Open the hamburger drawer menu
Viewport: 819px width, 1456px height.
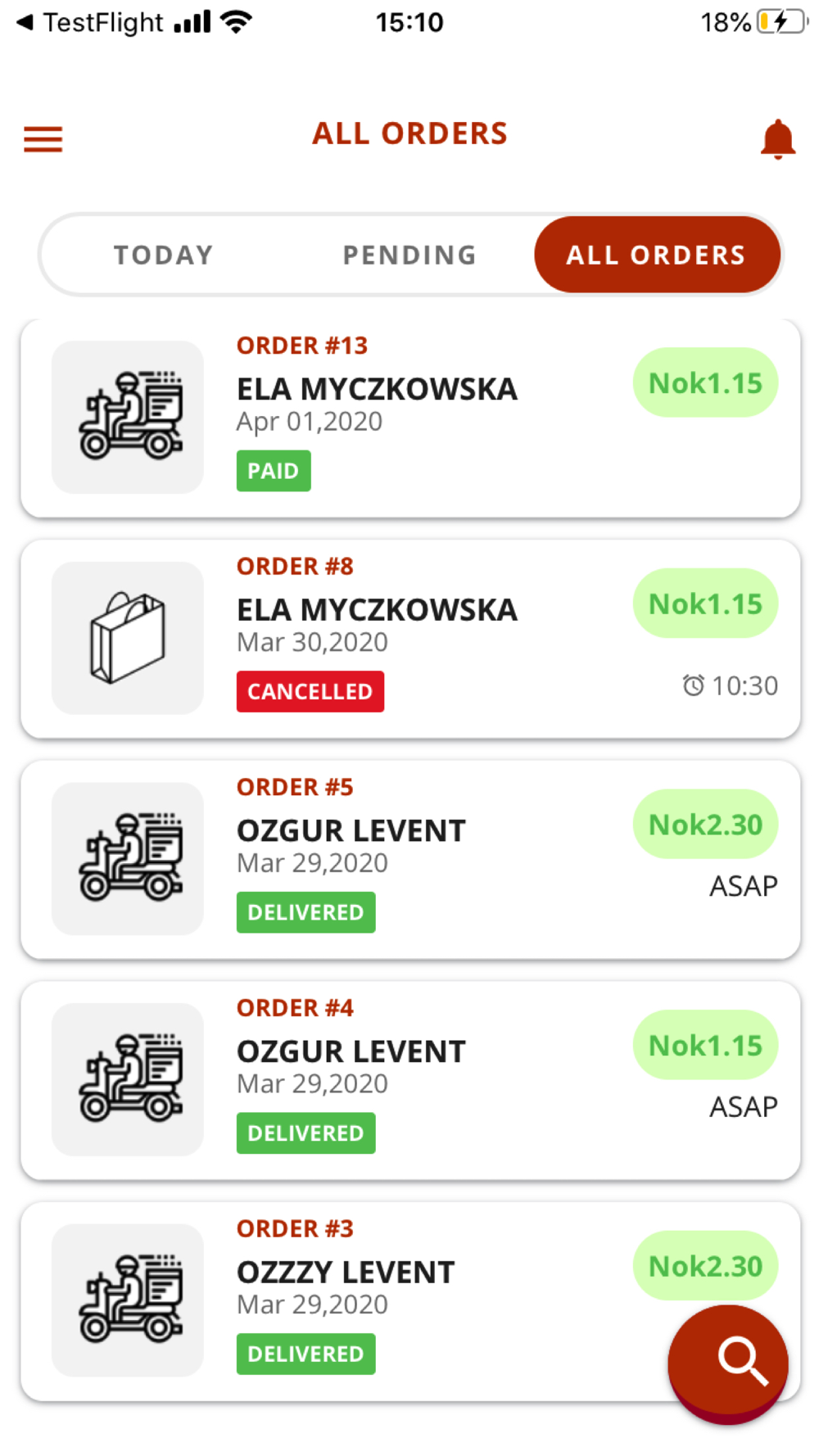click(43, 139)
